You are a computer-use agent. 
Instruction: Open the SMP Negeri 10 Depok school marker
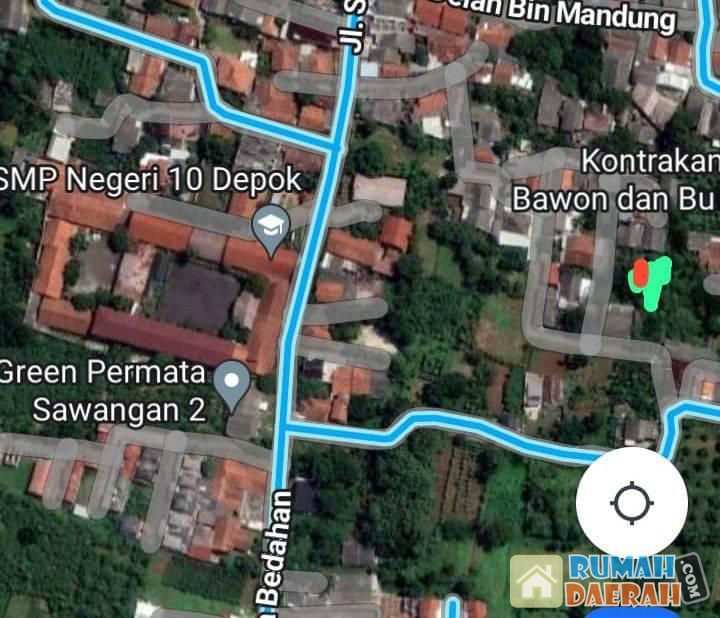click(271, 226)
